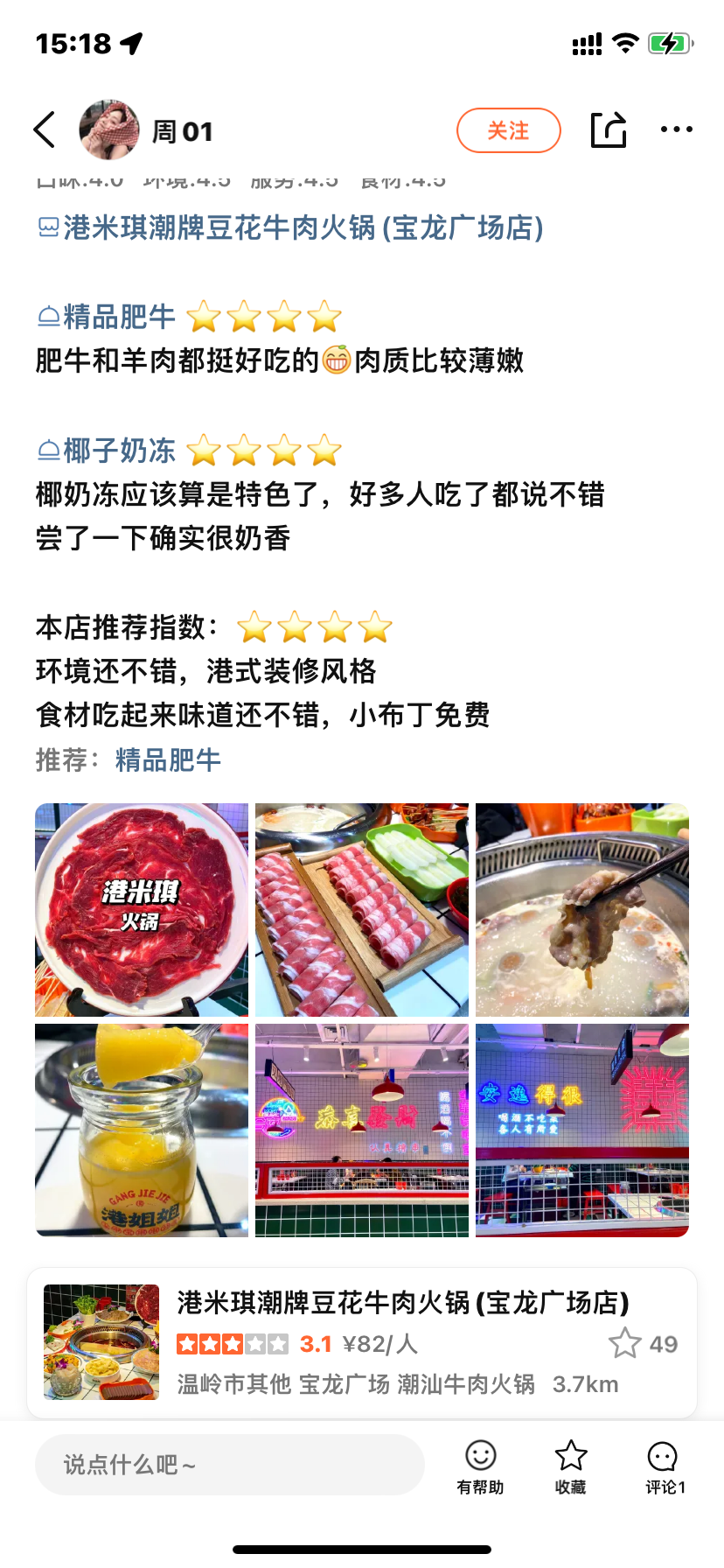View the raw beef plate photo
The width and height of the screenshot is (724, 1568).
(142, 910)
